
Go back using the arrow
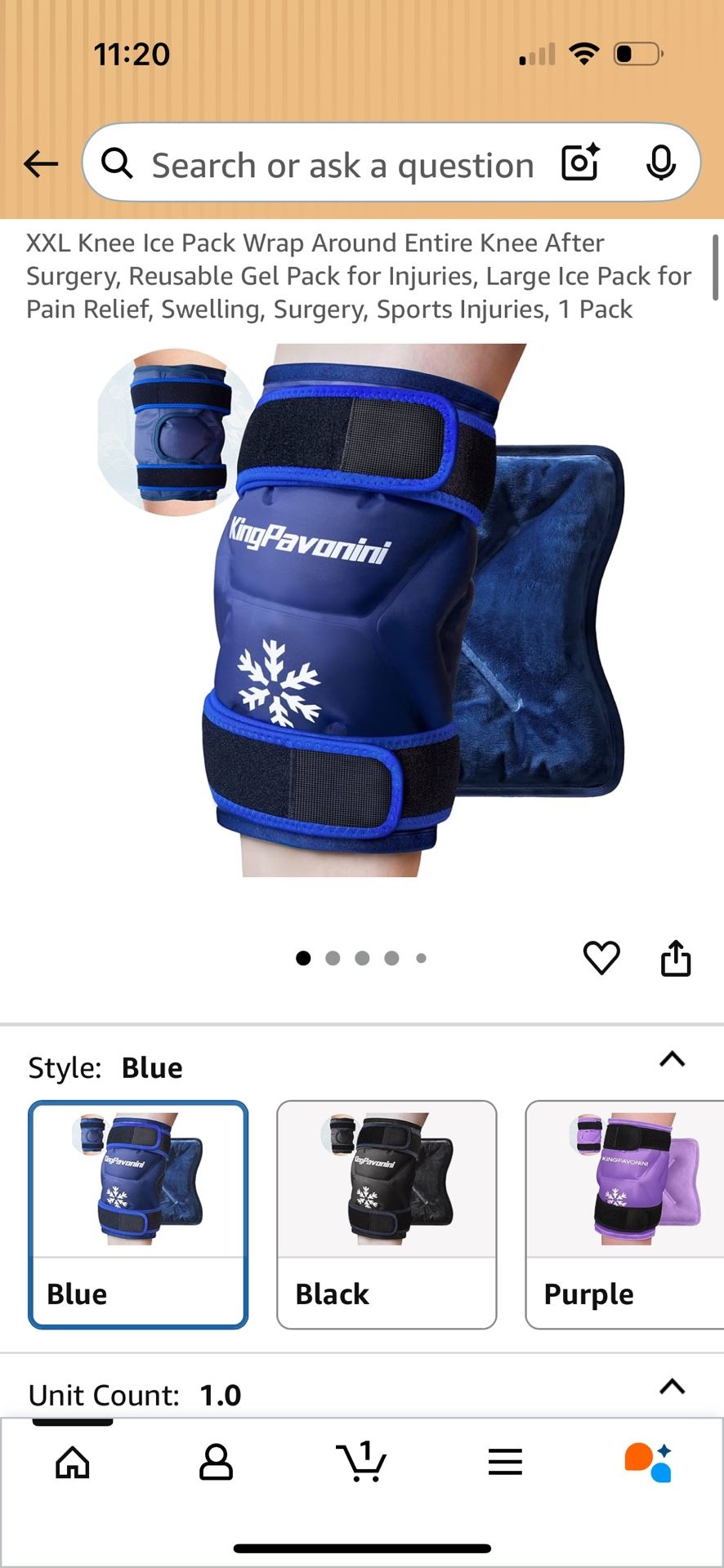pyautogui.click(x=41, y=164)
